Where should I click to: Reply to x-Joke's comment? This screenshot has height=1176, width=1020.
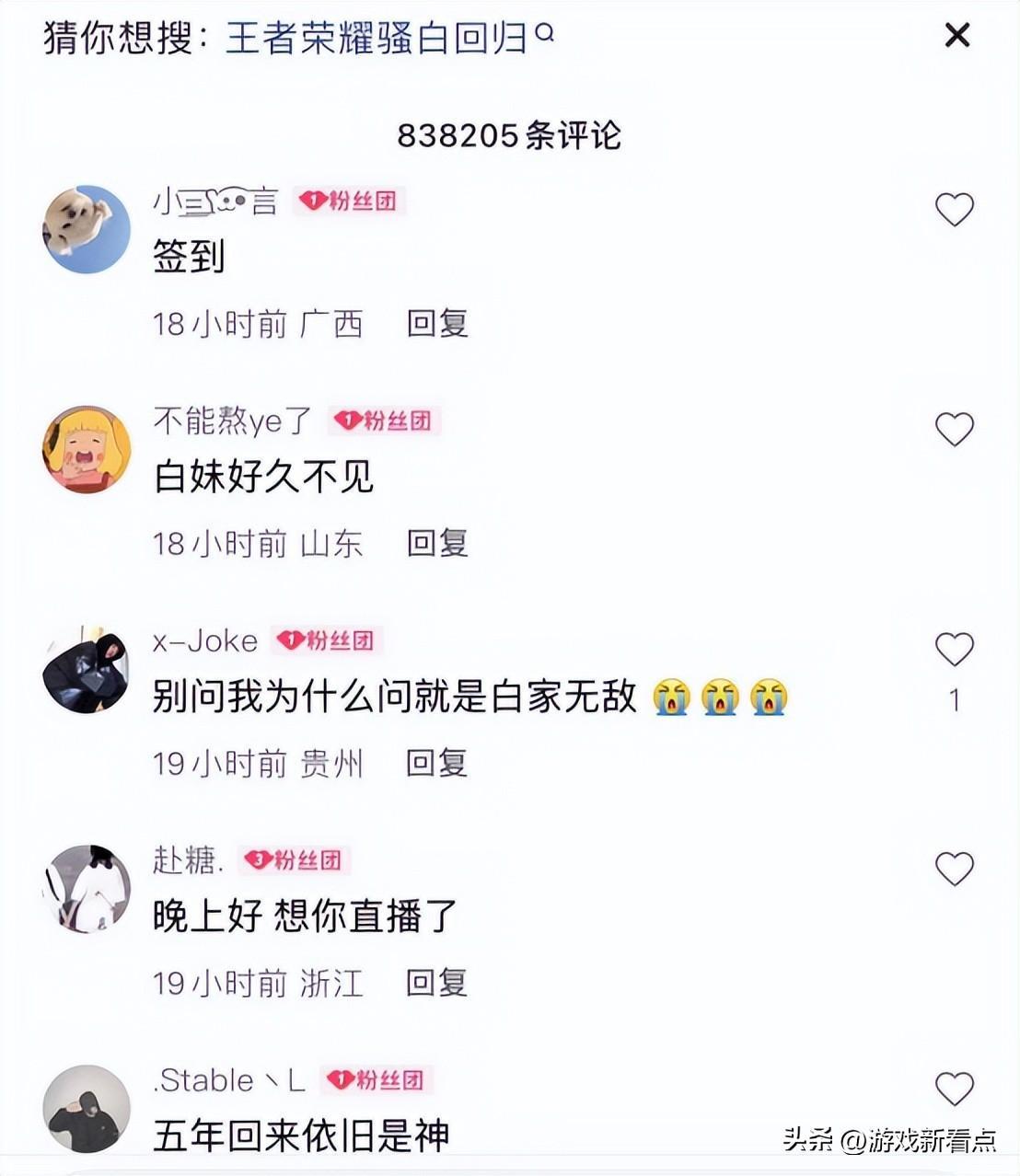click(437, 764)
